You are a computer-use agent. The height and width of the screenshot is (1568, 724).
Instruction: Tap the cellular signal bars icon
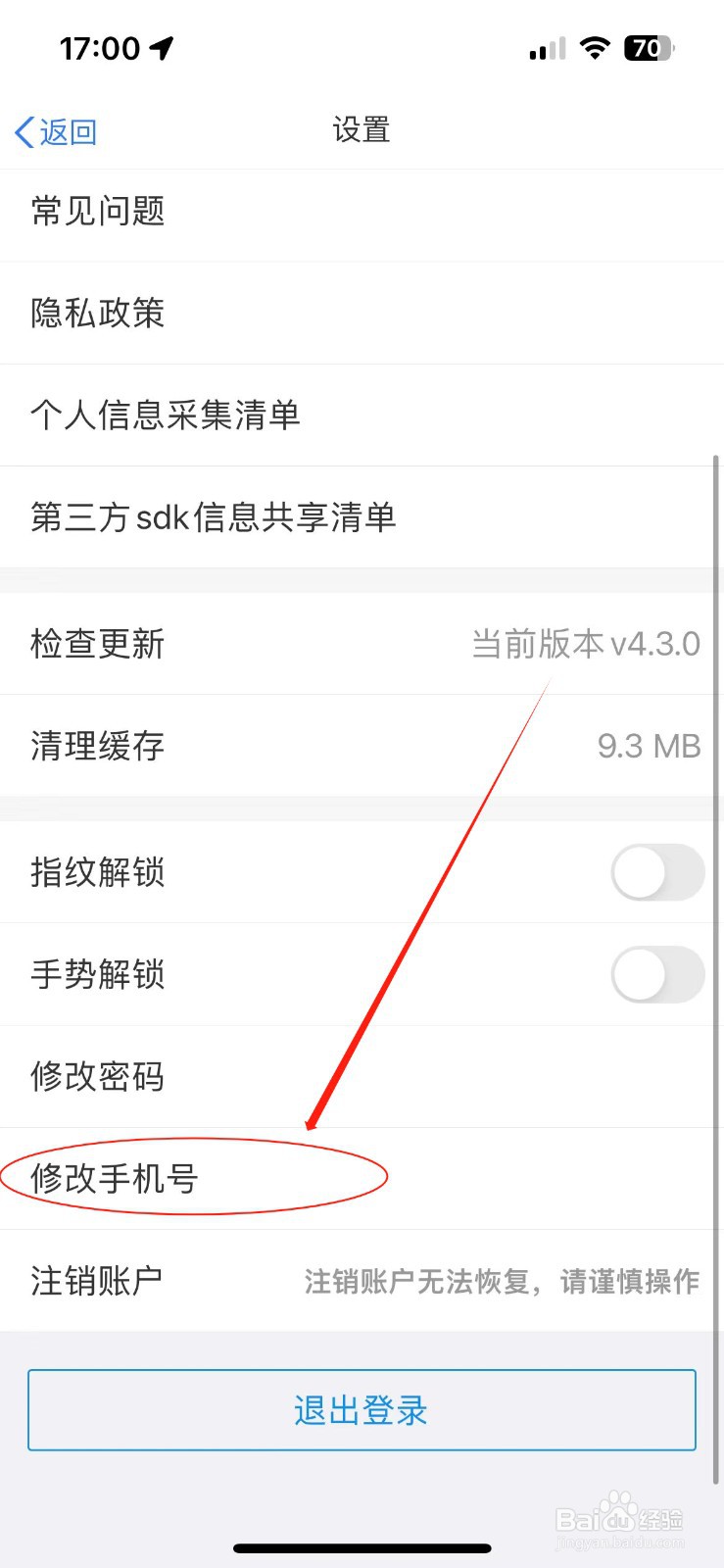point(545,47)
